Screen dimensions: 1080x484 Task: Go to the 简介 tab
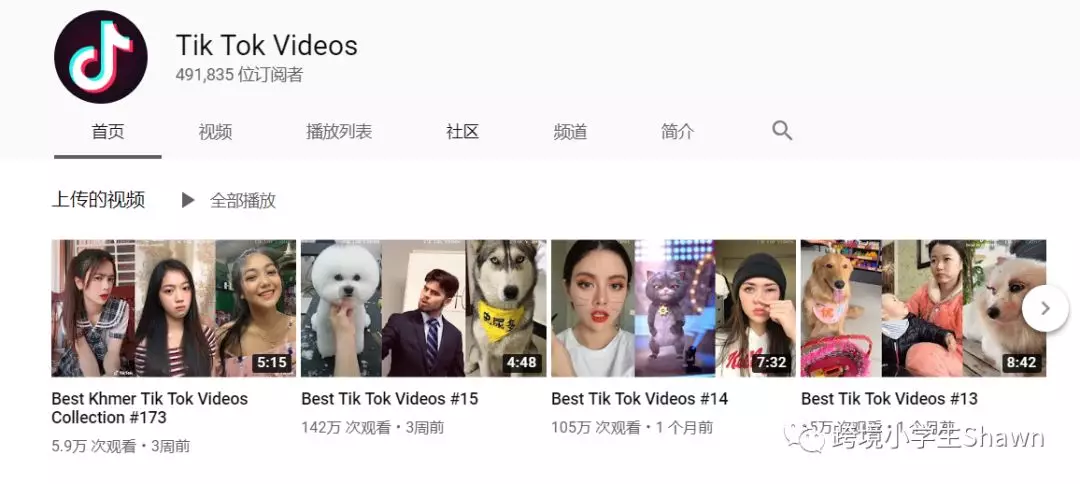click(x=677, y=131)
